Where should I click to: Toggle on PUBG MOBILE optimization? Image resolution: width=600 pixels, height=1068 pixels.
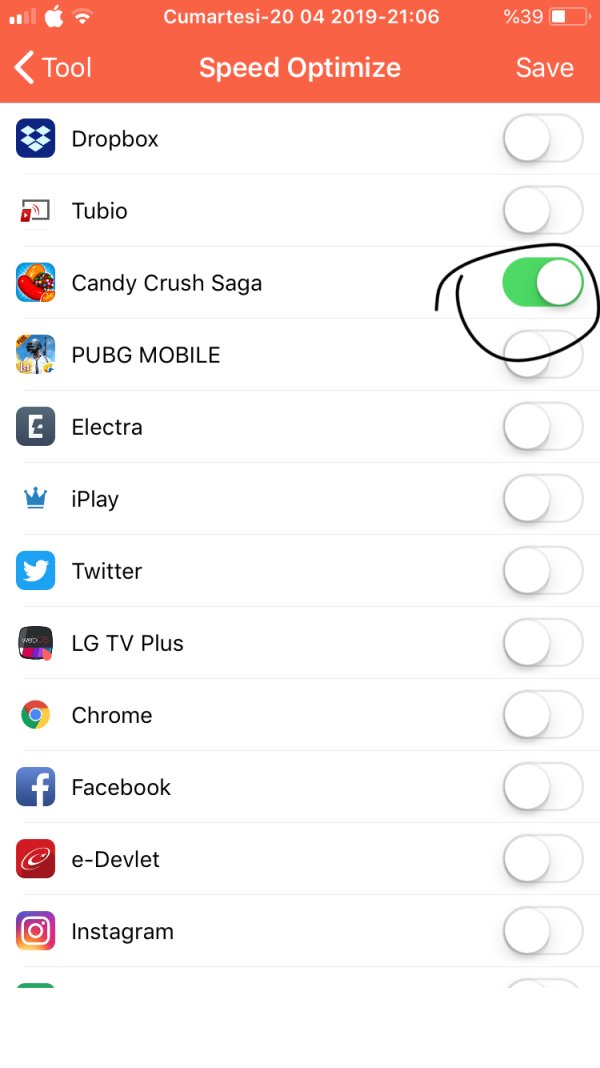(x=542, y=355)
